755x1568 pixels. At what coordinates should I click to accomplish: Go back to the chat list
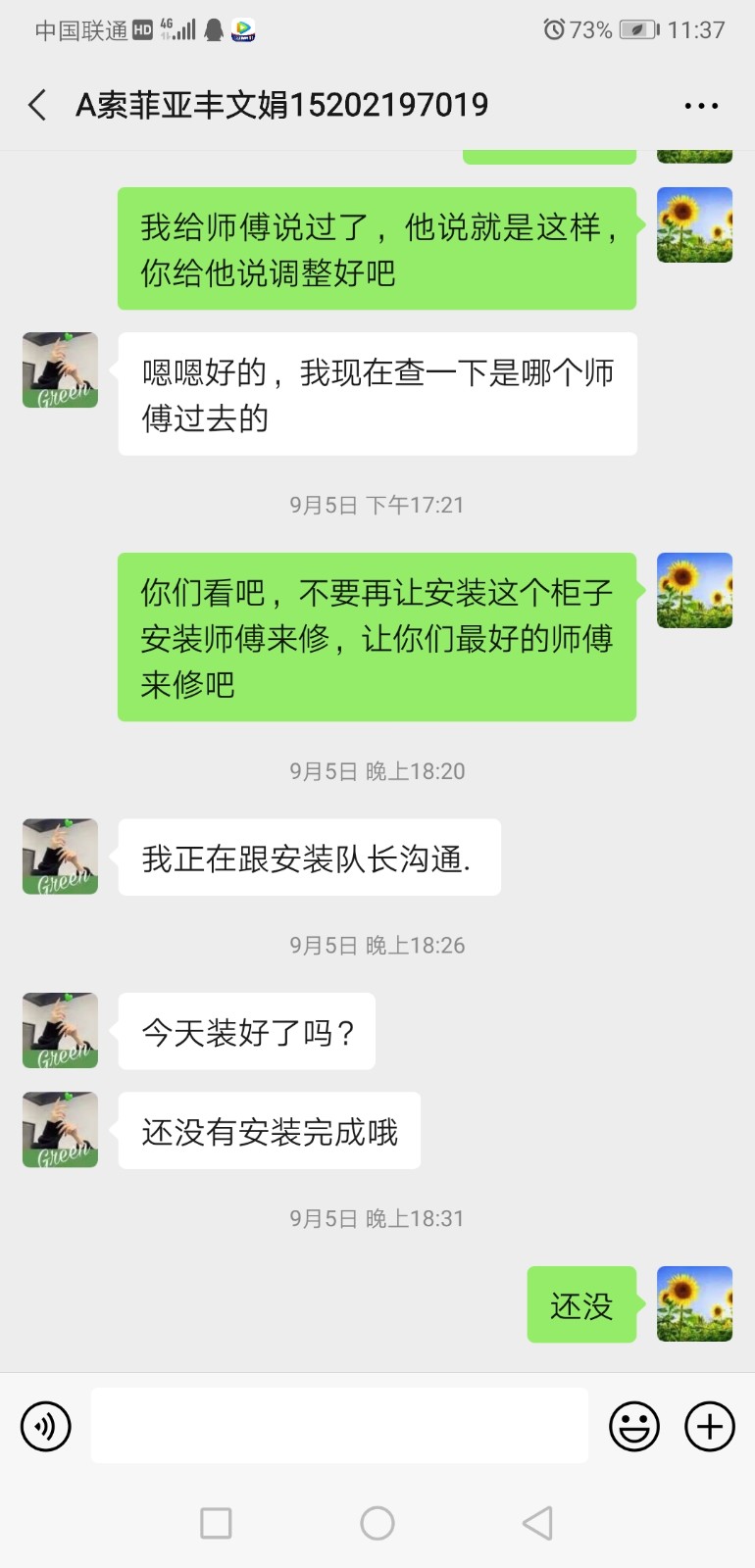[x=37, y=105]
